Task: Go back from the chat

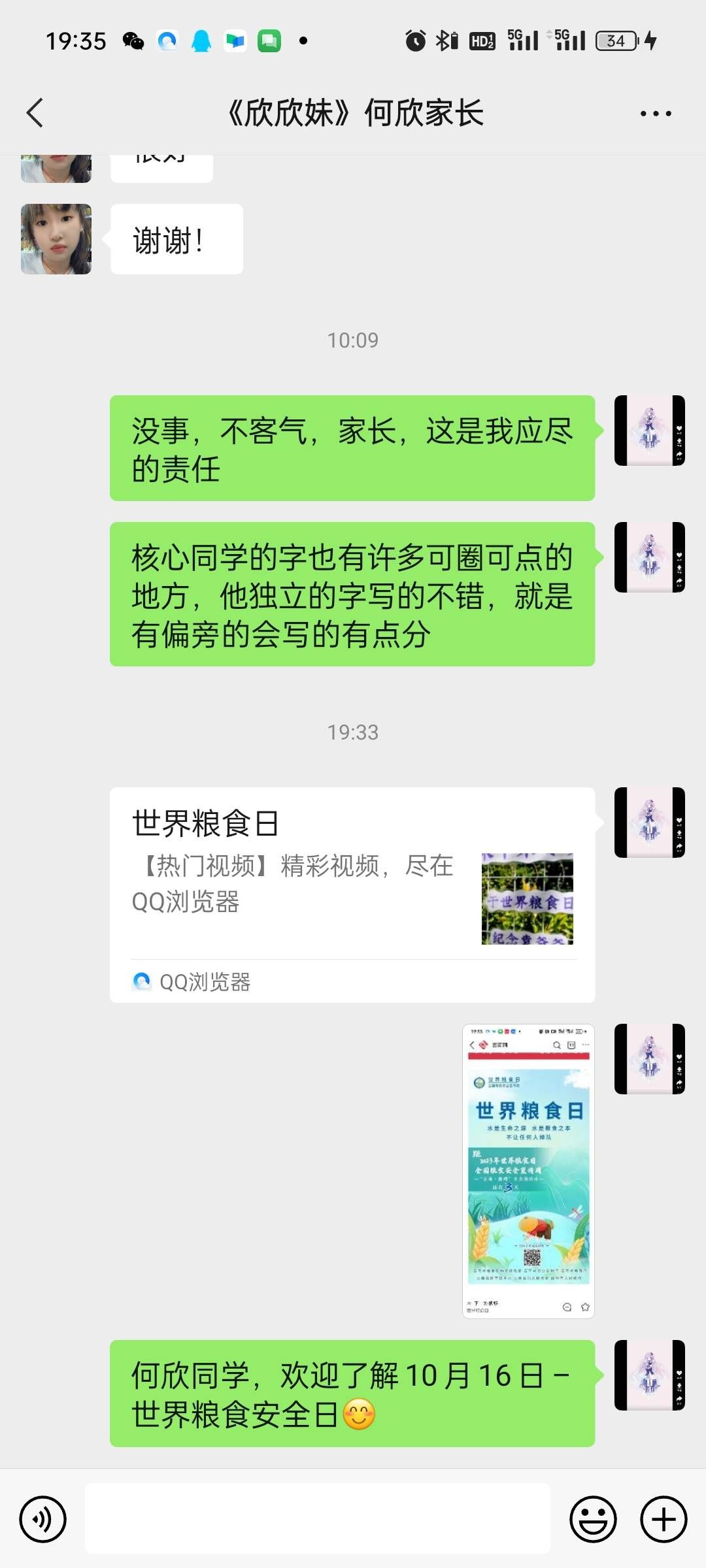Action: click(35, 113)
